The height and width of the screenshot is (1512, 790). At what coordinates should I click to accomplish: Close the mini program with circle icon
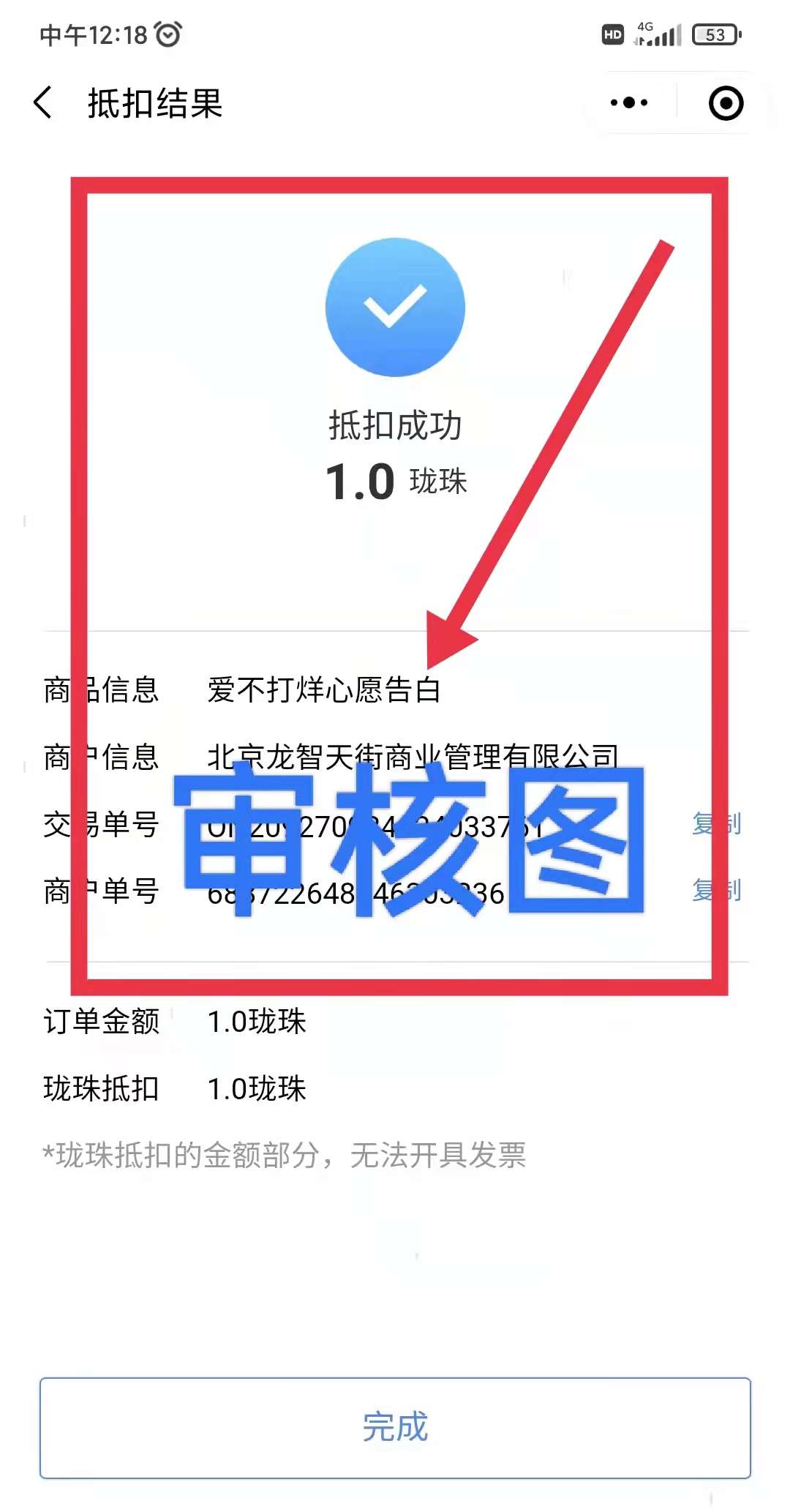pyautogui.click(x=726, y=102)
